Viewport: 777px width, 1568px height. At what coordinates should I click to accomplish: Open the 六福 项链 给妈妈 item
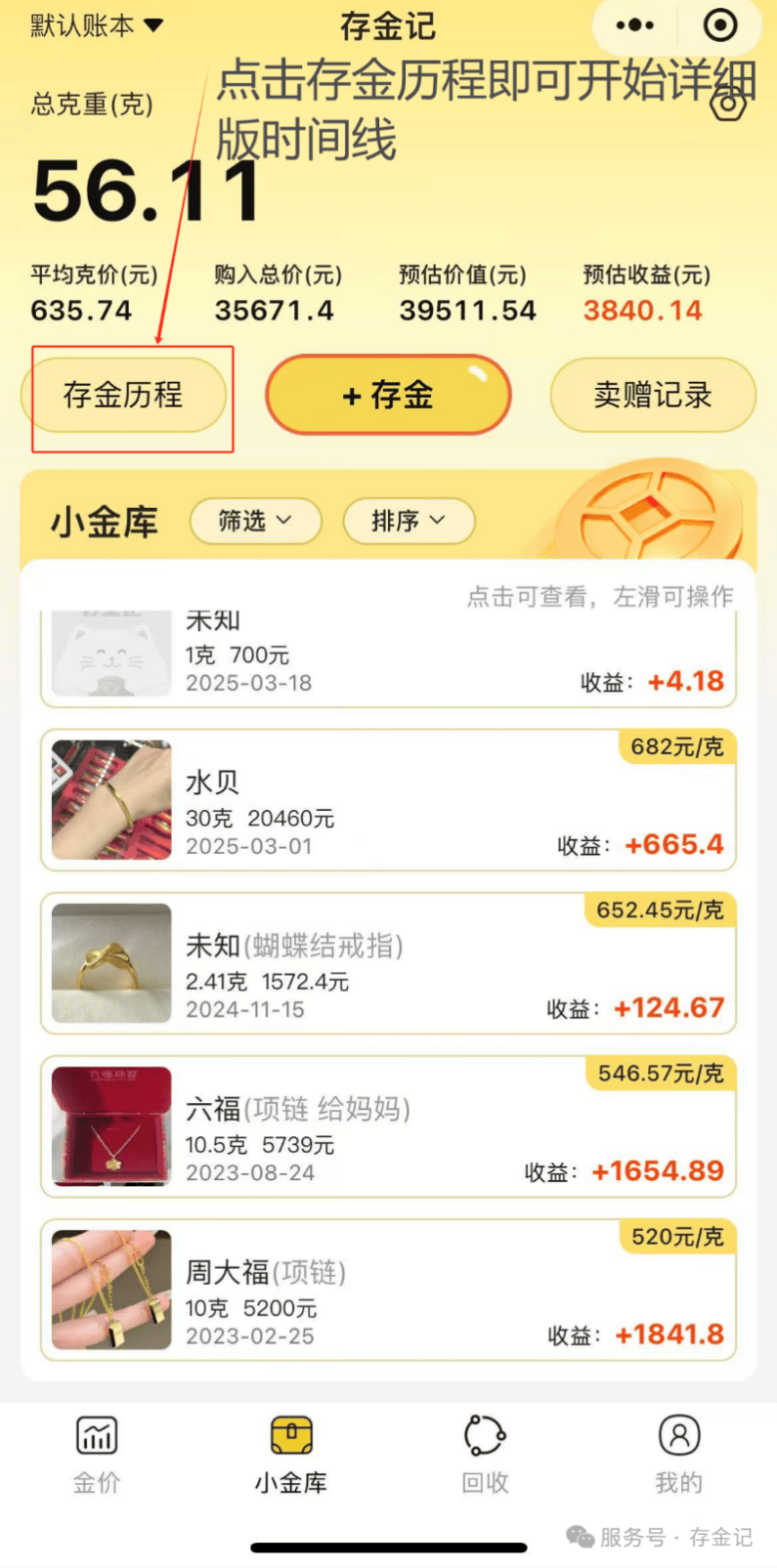(x=388, y=1126)
